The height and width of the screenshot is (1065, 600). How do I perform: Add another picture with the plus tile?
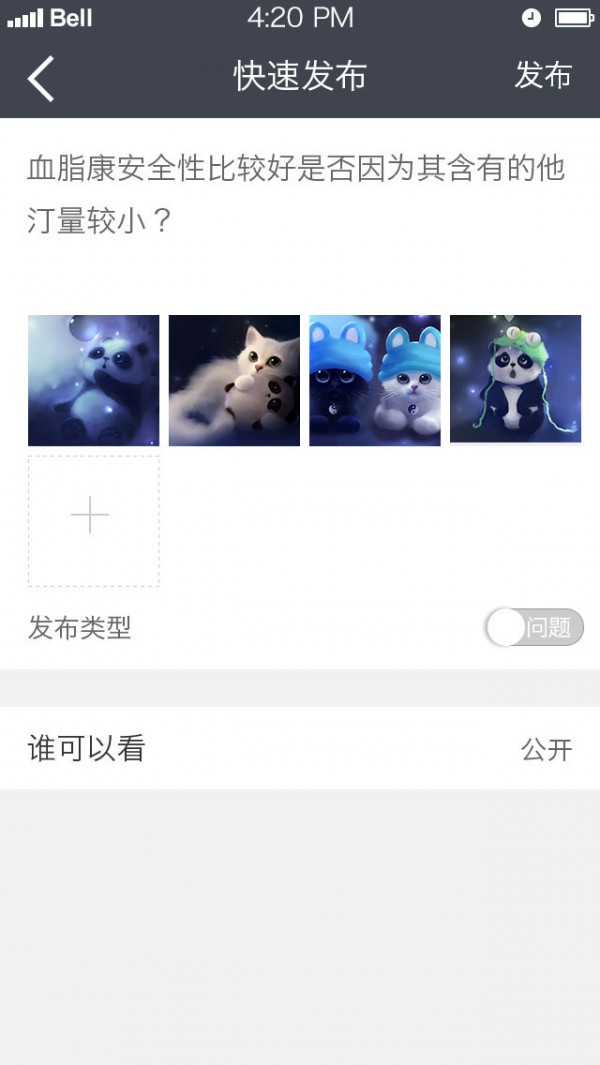[93, 520]
